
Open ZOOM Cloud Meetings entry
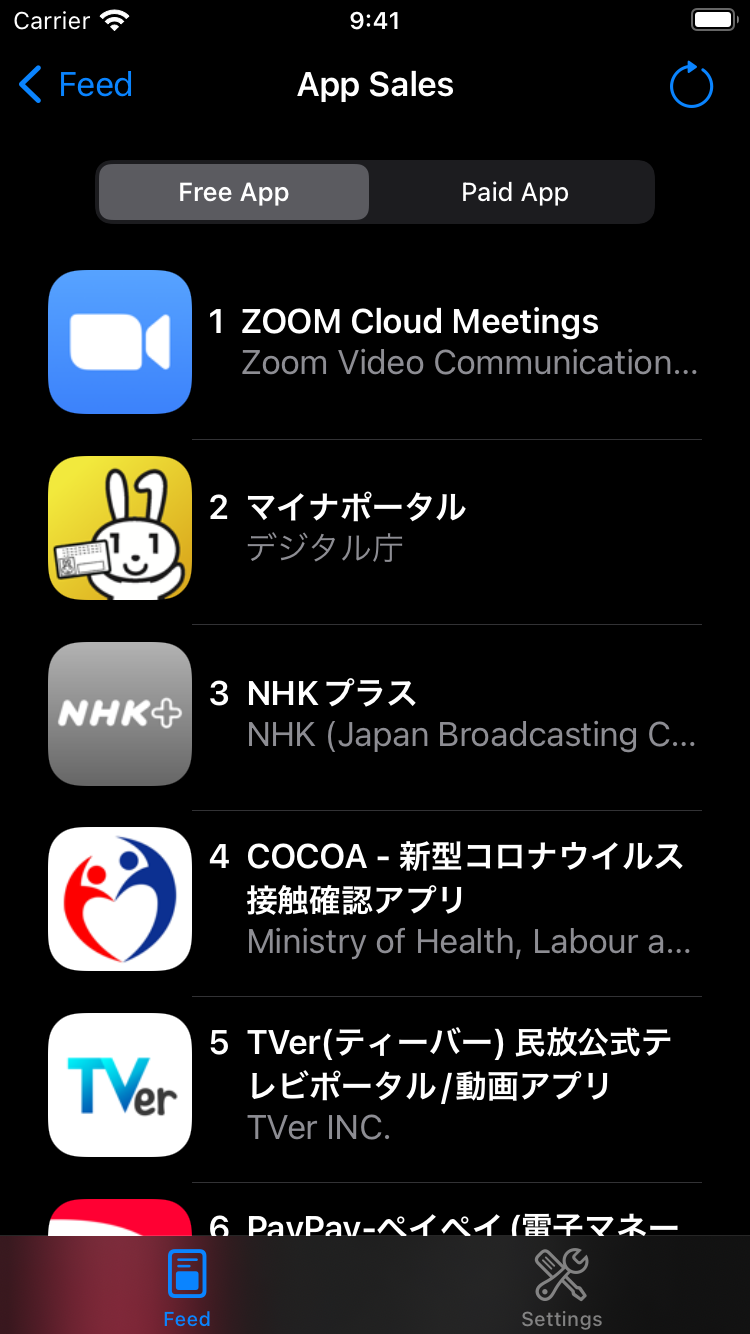[420, 341]
